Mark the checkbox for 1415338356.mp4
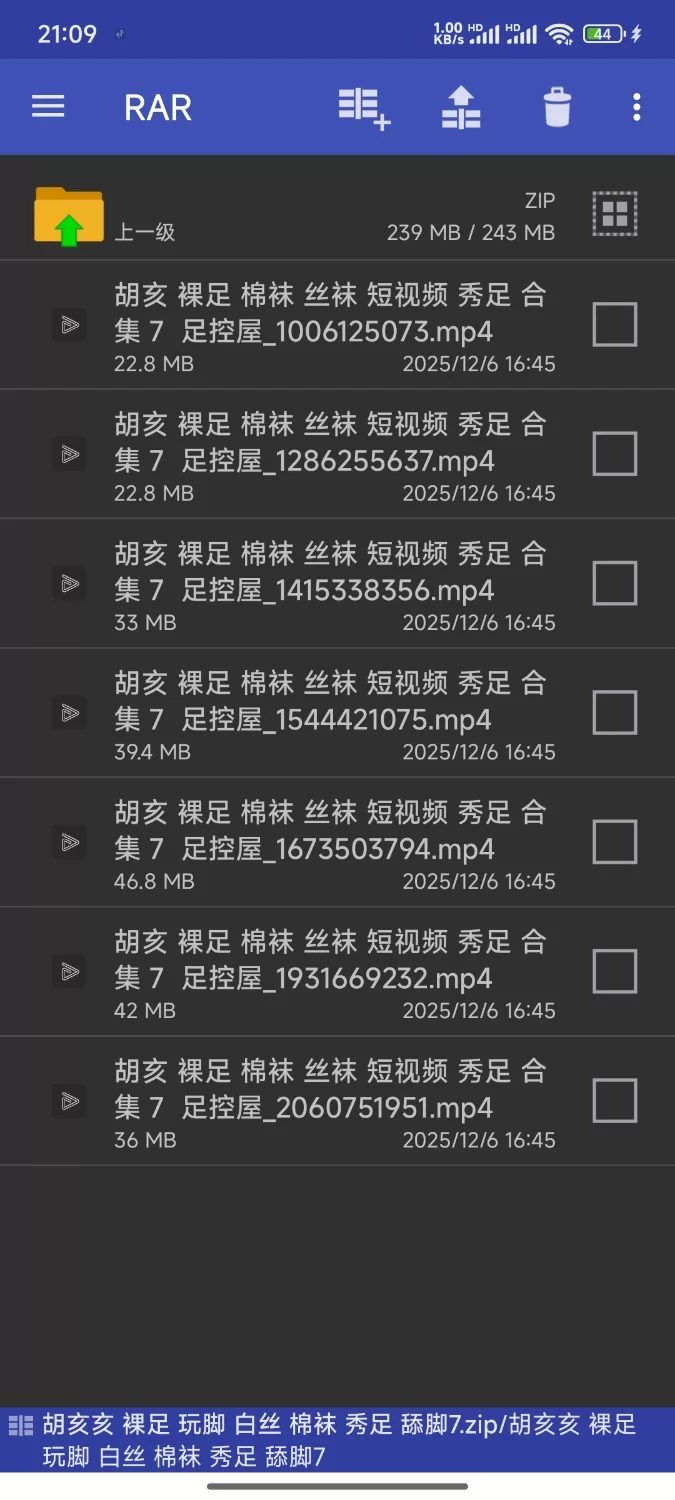Image resolution: width=675 pixels, height=1500 pixels. (614, 583)
